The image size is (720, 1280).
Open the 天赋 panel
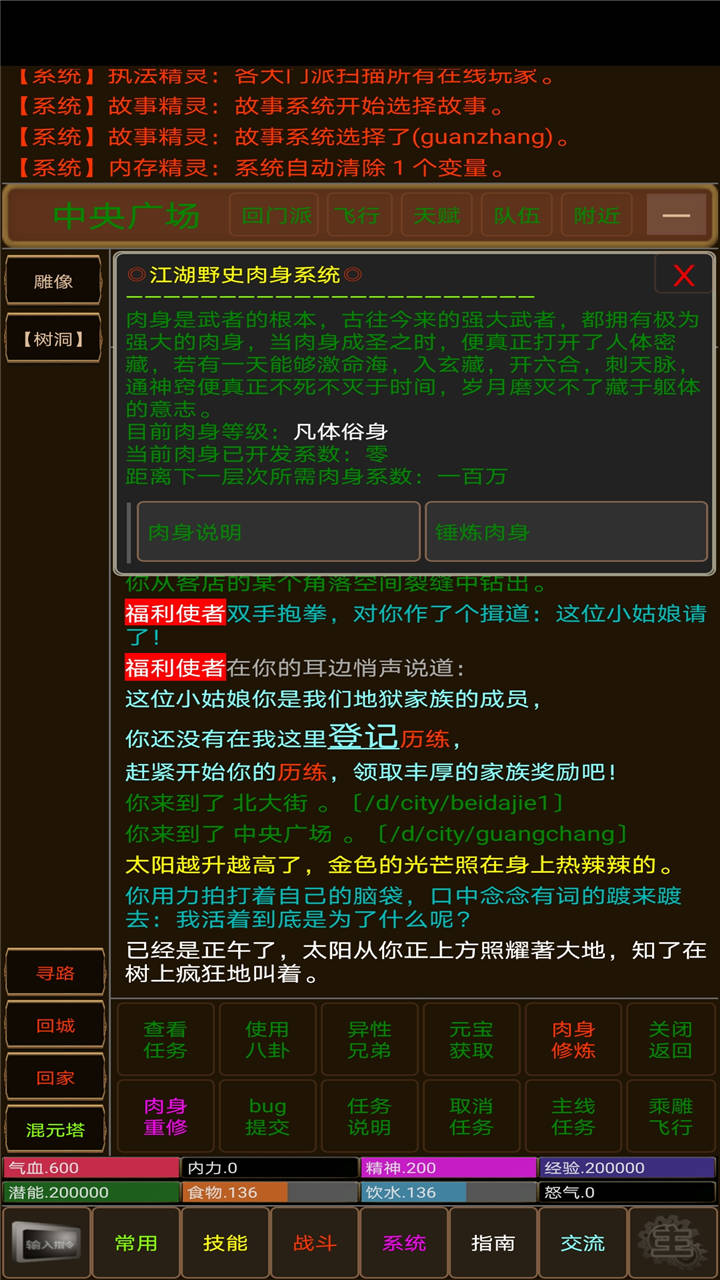click(437, 215)
